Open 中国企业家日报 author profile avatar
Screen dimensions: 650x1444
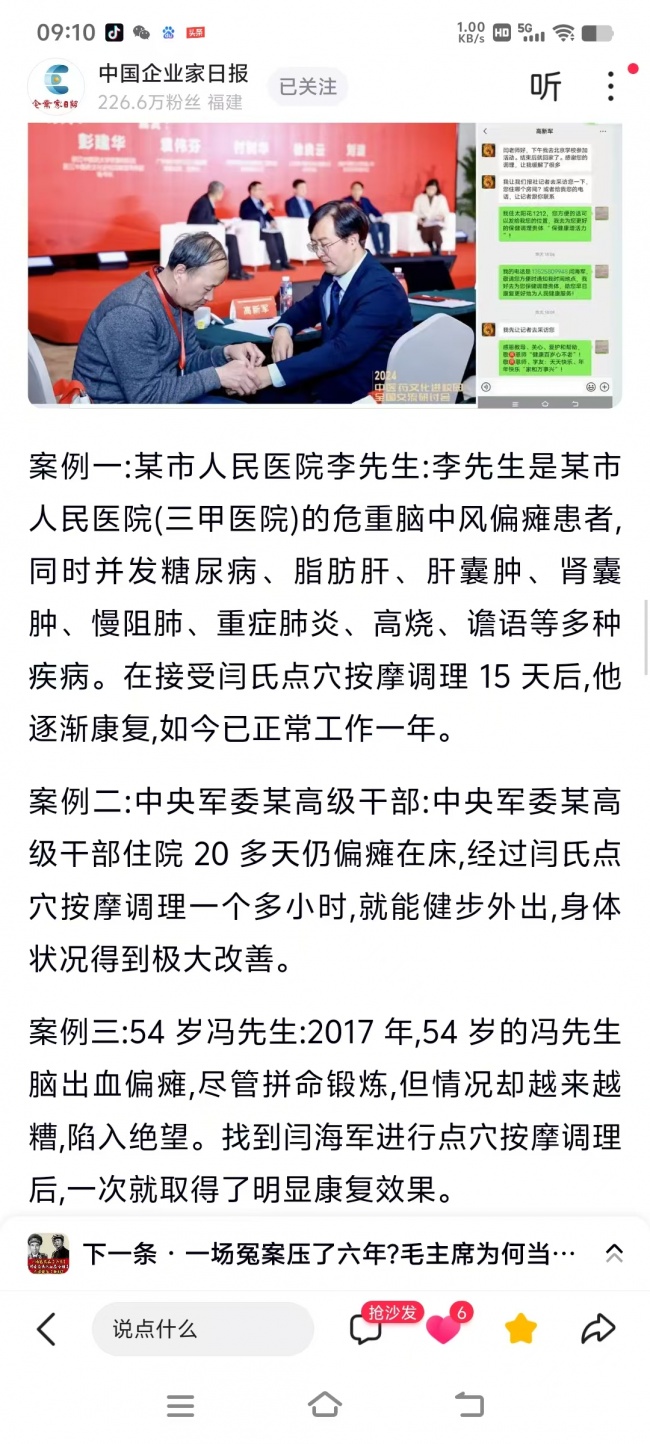click(x=57, y=87)
